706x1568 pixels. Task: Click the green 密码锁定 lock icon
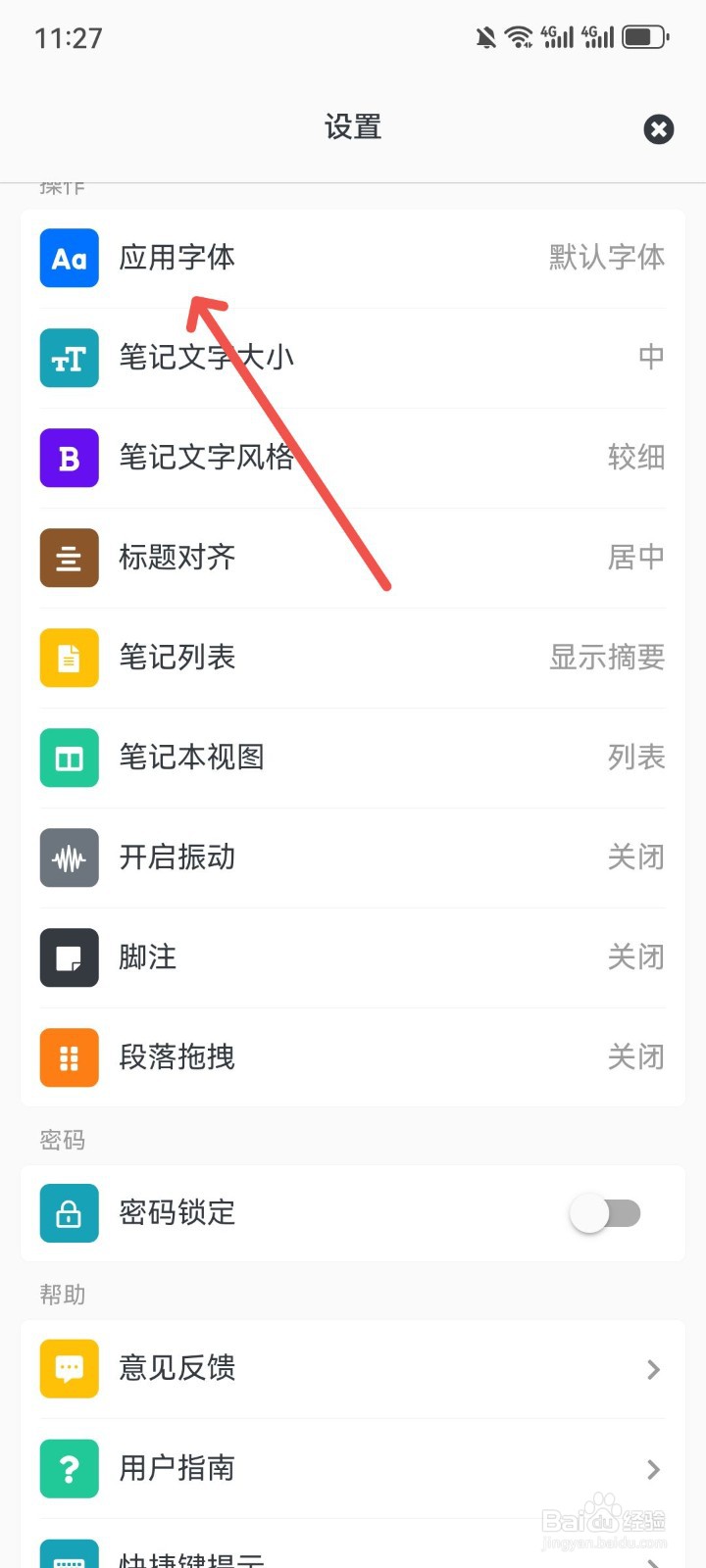(69, 1213)
